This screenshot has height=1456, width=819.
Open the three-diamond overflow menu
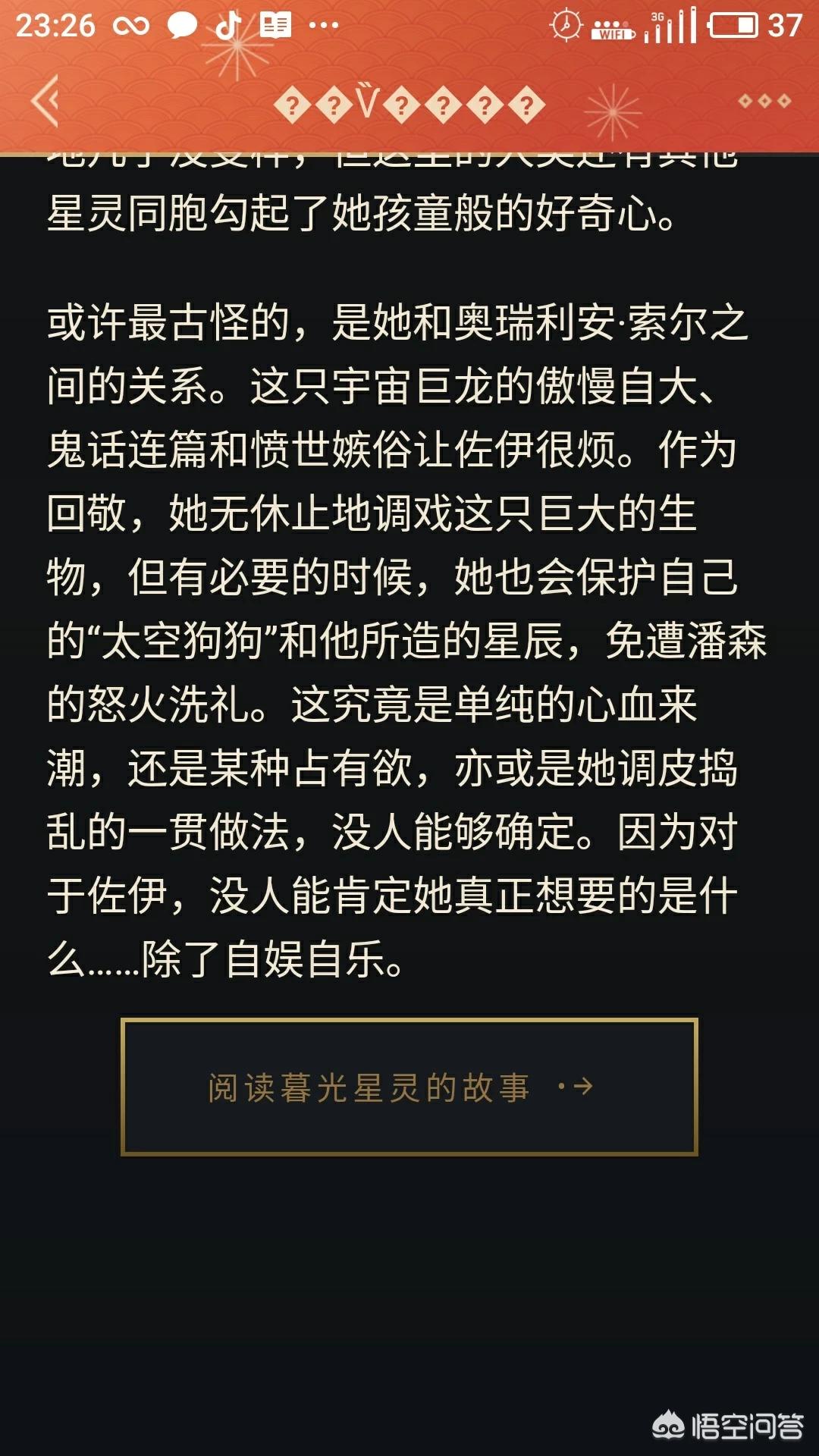[x=764, y=101]
